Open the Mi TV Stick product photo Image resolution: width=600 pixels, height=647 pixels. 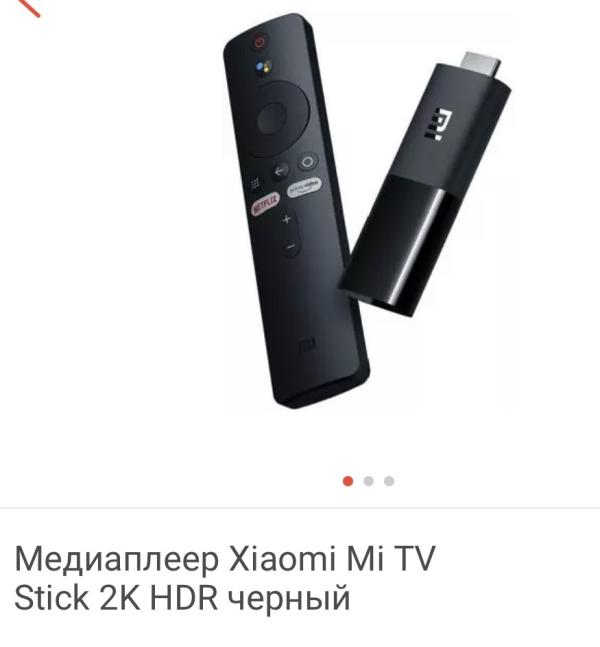coord(366,210)
